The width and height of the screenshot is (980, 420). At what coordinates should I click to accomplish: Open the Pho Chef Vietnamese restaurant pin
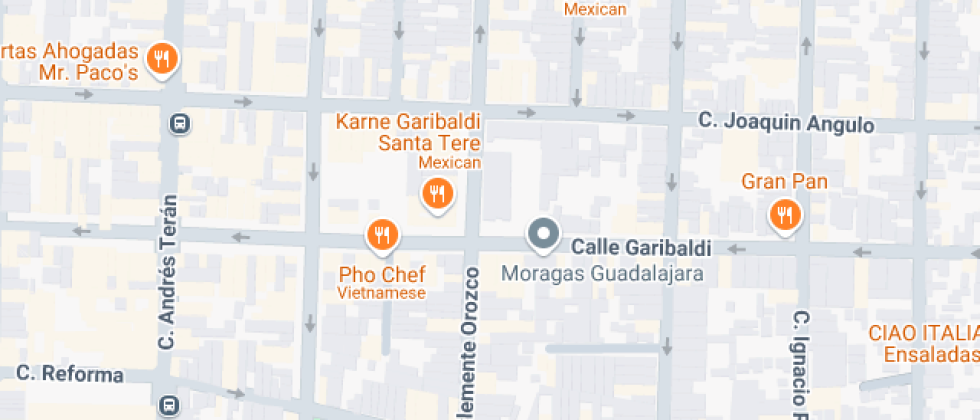pos(382,235)
